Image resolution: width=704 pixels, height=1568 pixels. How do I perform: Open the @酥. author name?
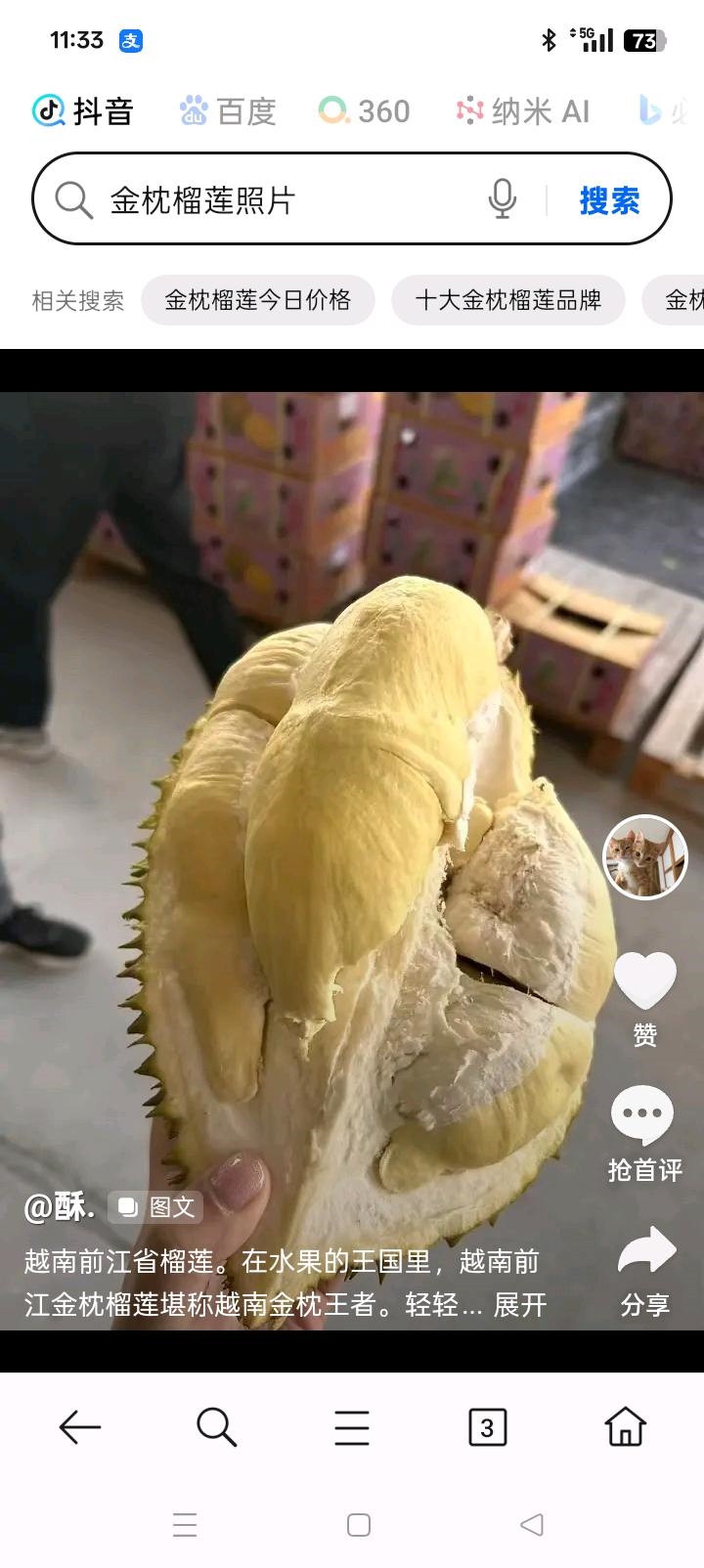[x=59, y=1207]
